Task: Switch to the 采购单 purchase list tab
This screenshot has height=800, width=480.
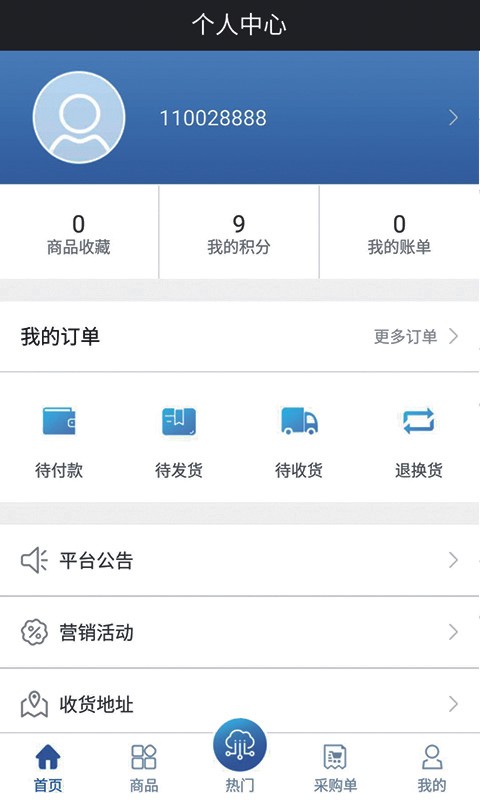Action: [335, 768]
